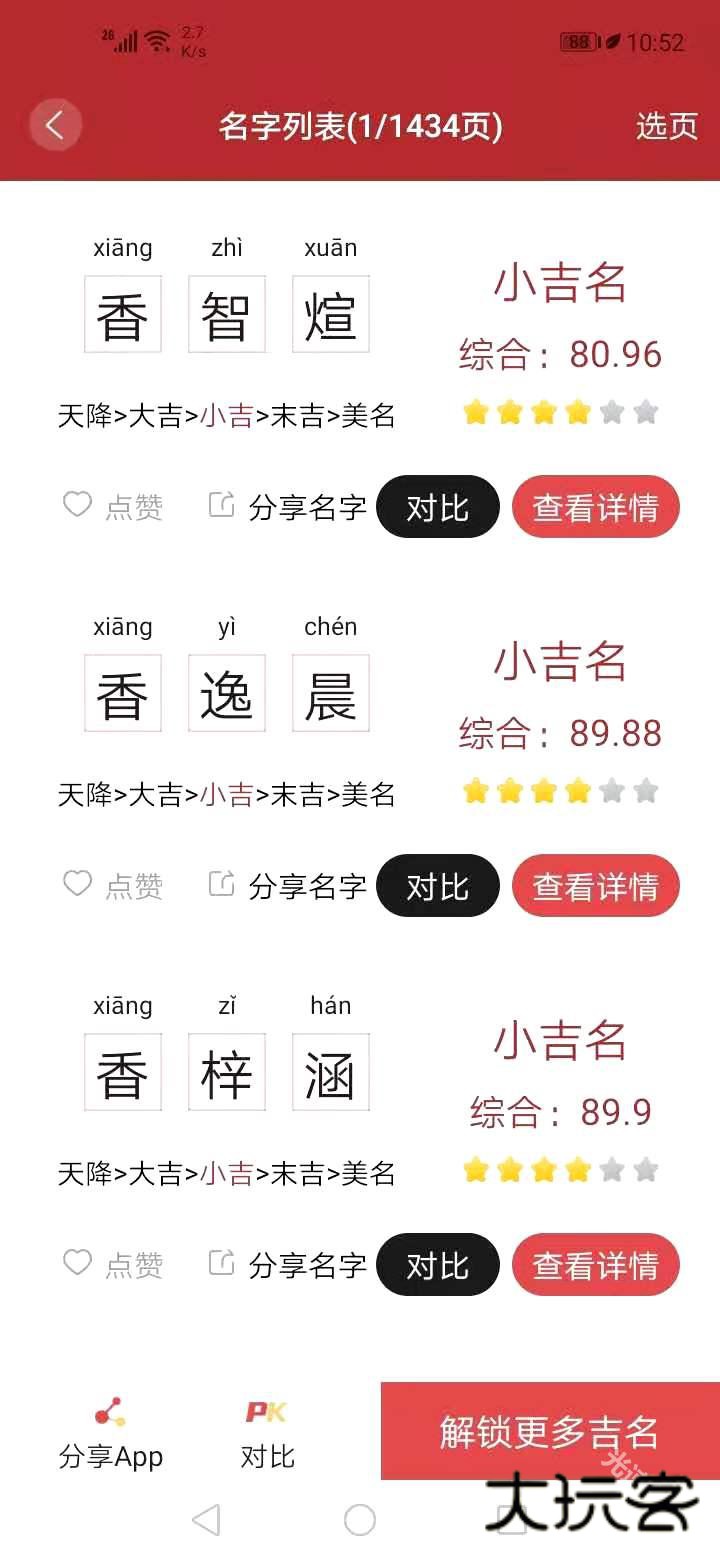Like the name 香逸晨 with the heart toggle
Viewport: 720px width, 1560px height.
pos(77,884)
